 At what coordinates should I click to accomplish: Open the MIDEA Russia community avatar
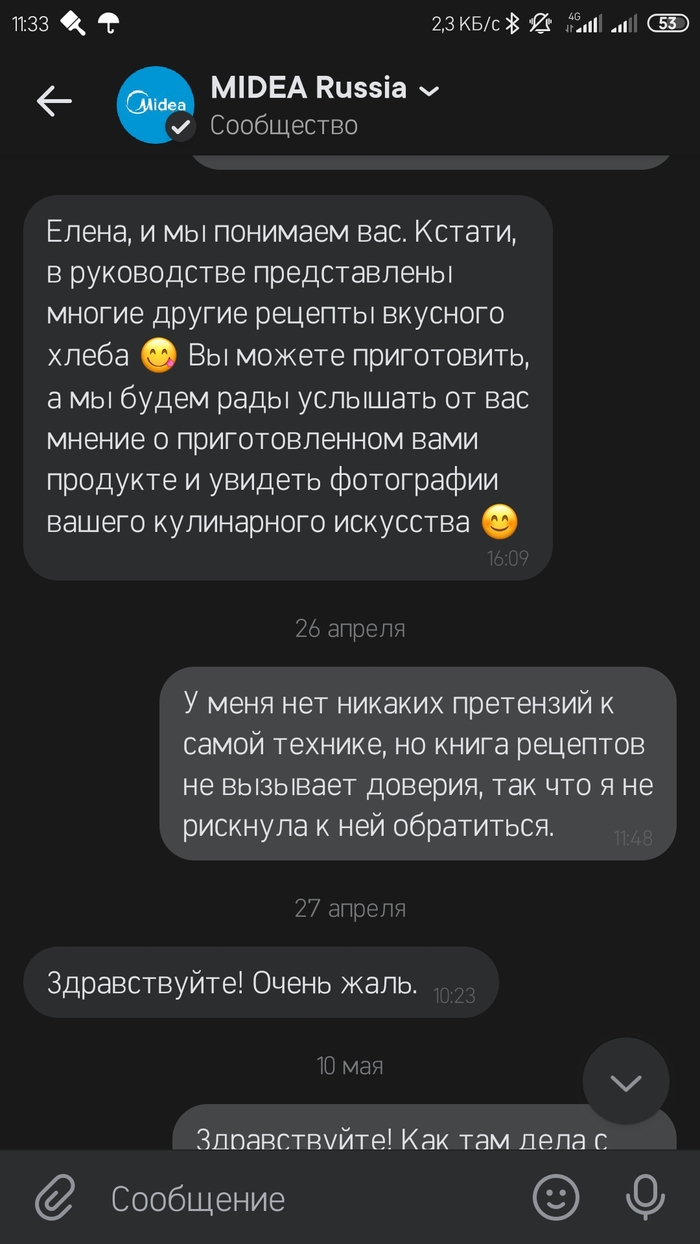coord(155,104)
